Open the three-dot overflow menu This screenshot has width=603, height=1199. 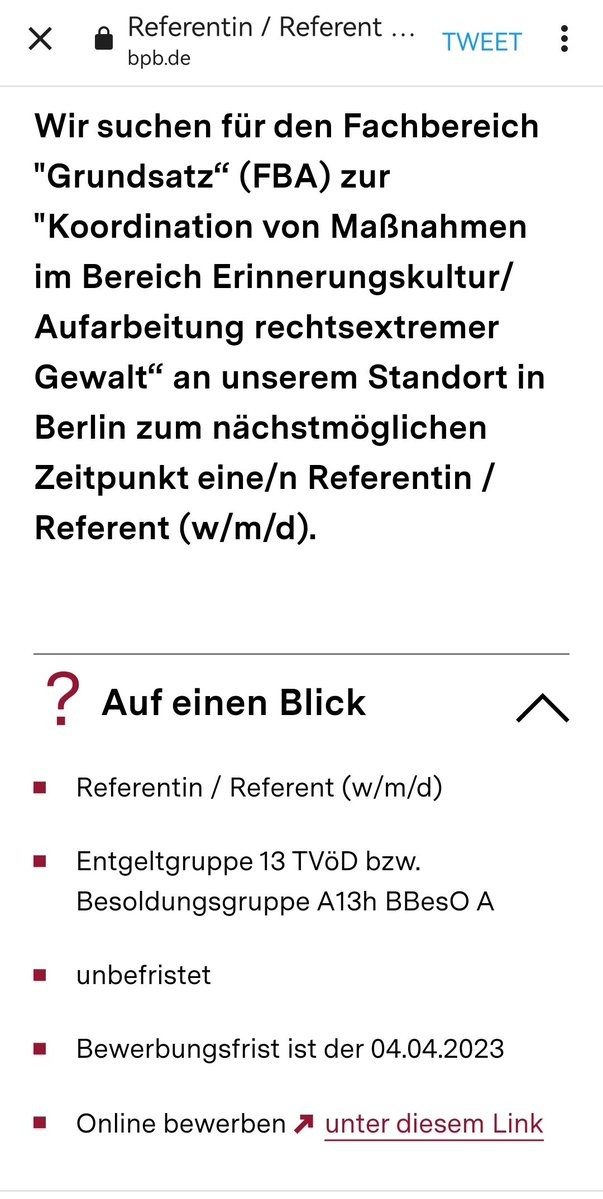pyautogui.click(x=565, y=40)
